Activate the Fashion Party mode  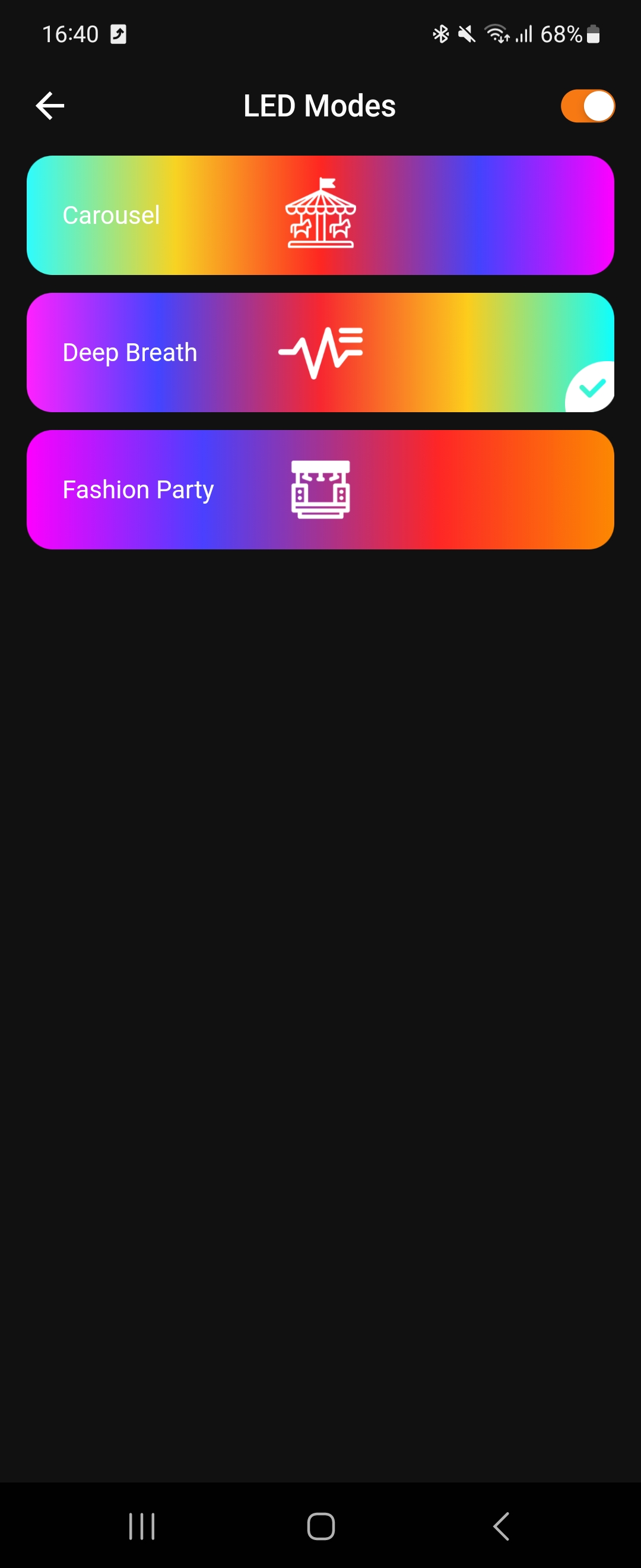point(320,490)
